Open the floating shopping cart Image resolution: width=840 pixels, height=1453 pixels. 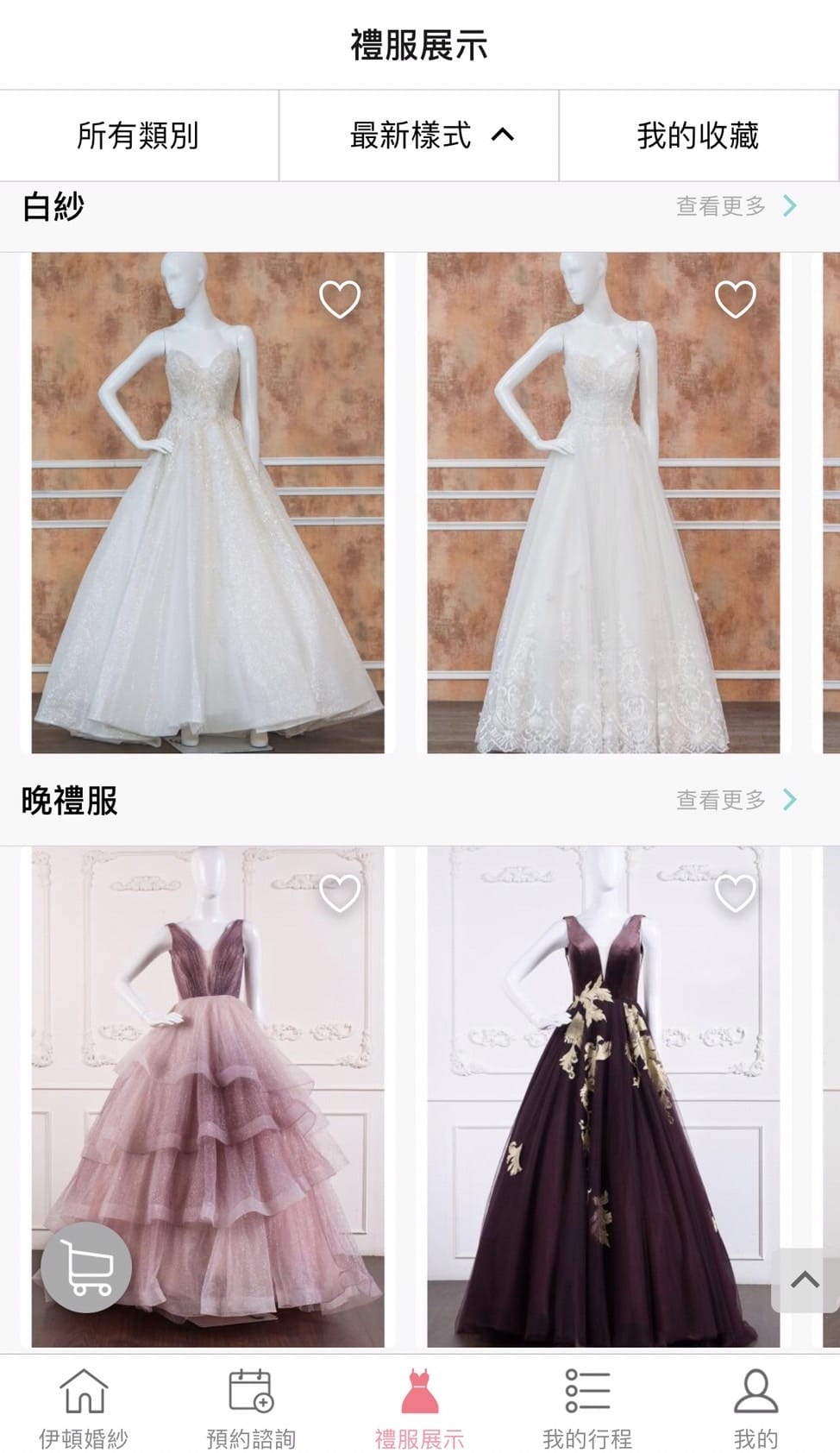coord(87,1267)
